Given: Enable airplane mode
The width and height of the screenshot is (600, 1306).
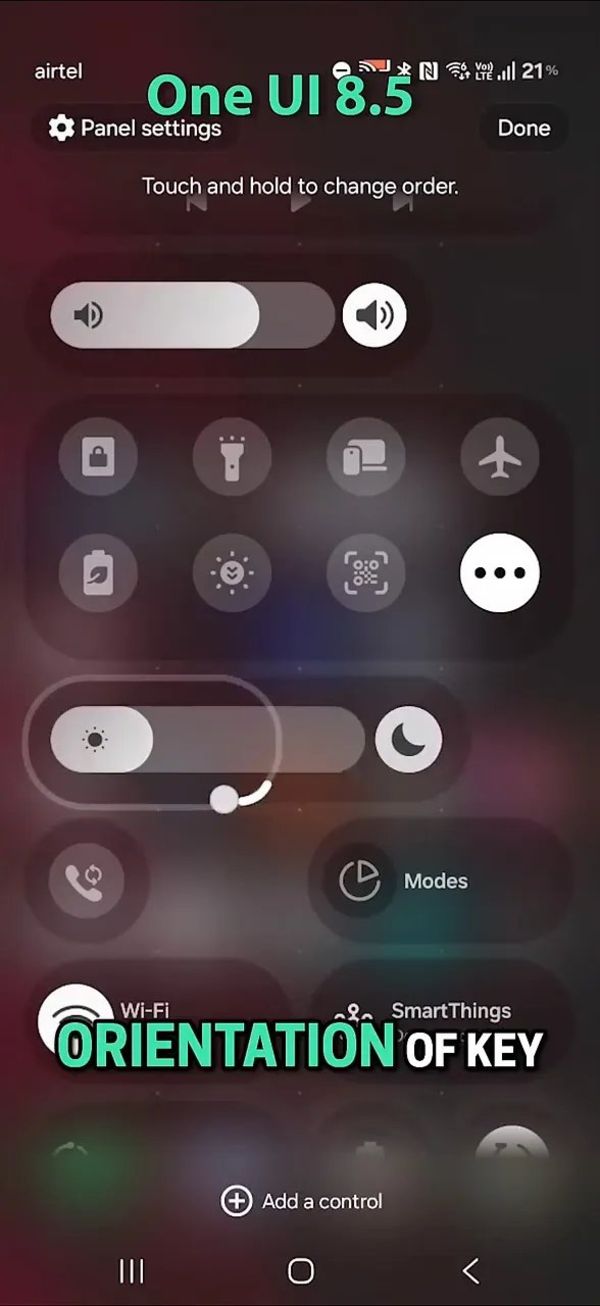Looking at the screenshot, I should pos(499,458).
